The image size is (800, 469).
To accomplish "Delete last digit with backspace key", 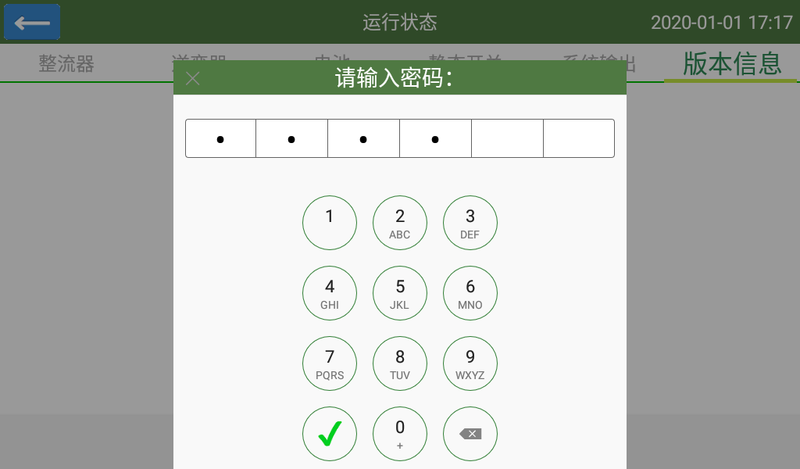I will (x=470, y=433).
